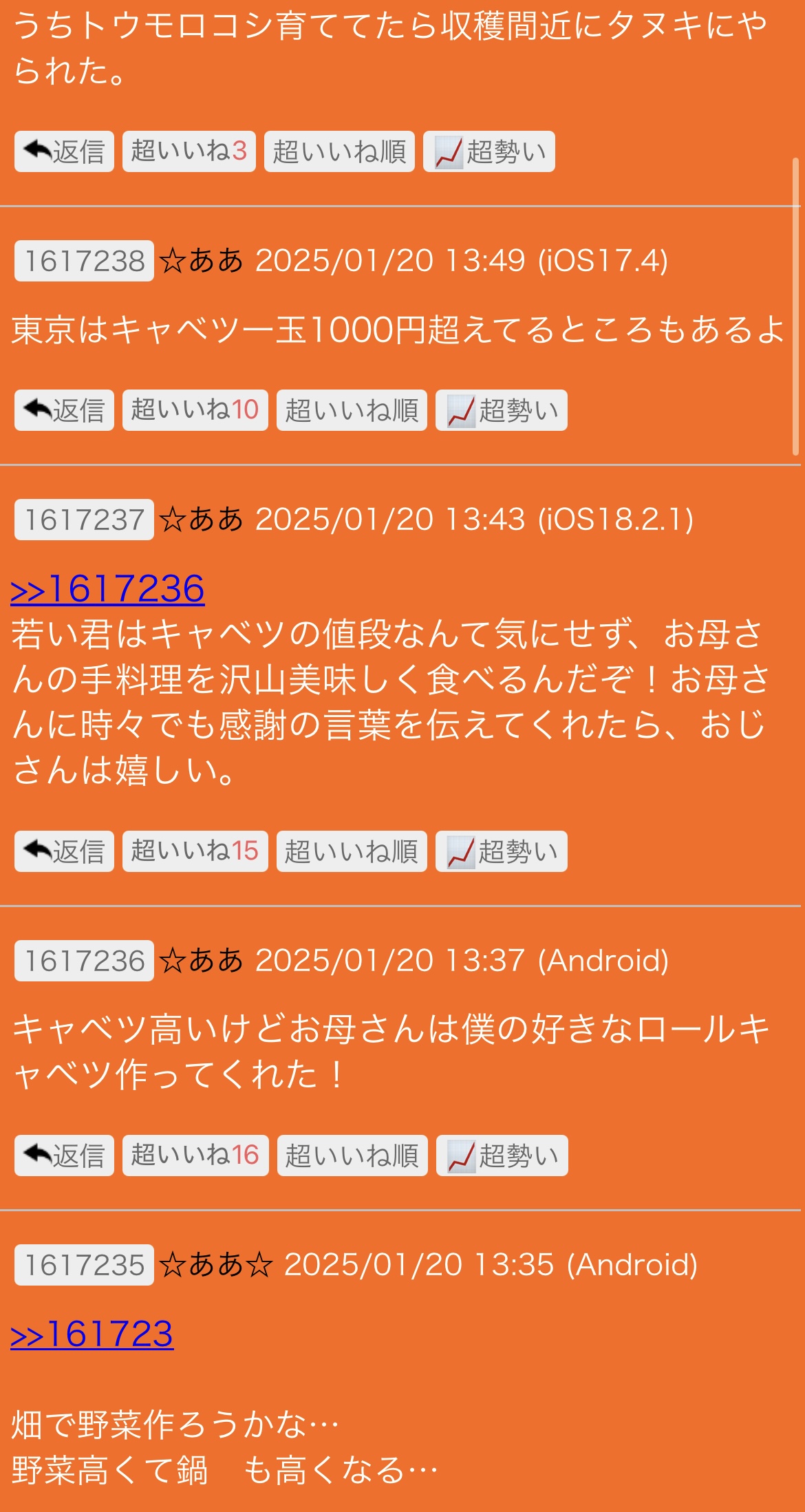This screenshot has height=1512, width=805.
Task: Follow the >>1617236 reference link
Action: [108, 589]
